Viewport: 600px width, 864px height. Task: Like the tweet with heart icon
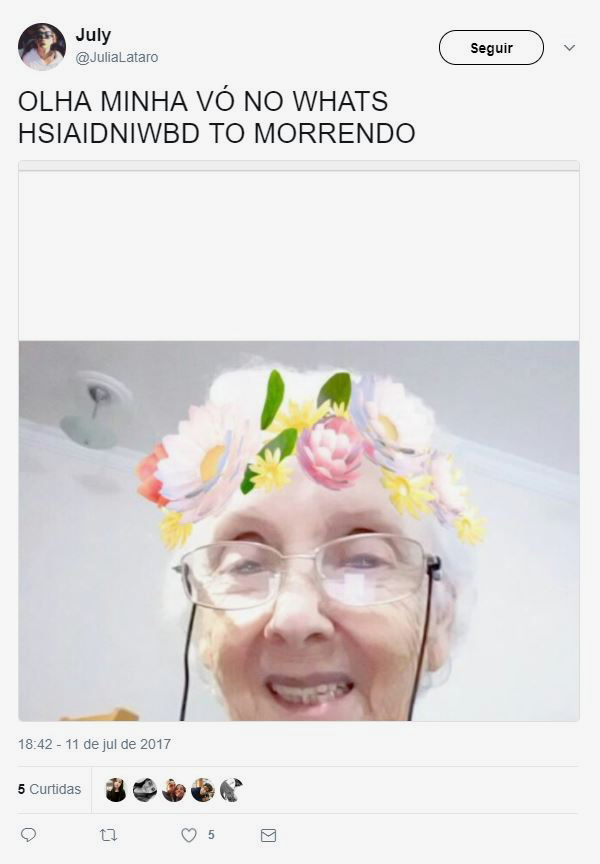point(189,834)
